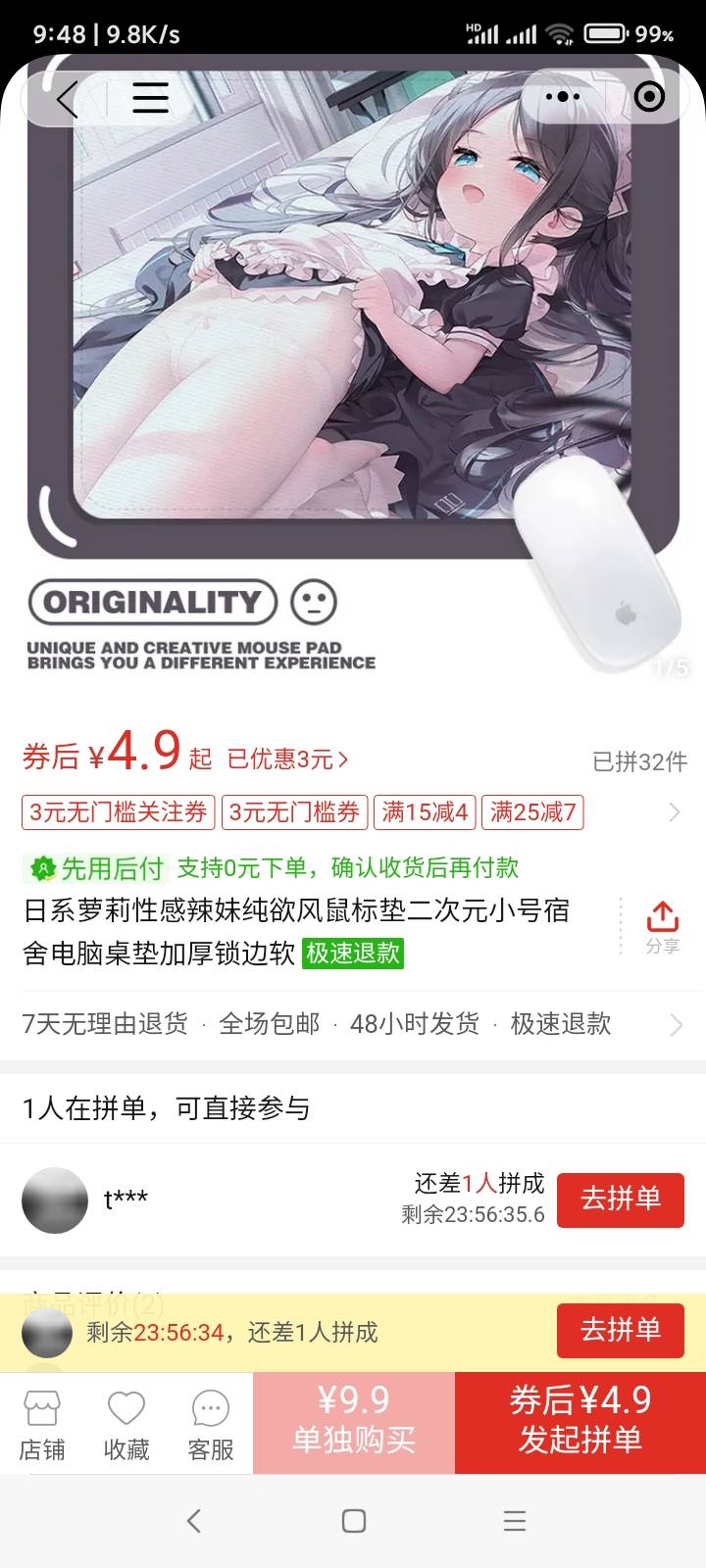This screenshot has width=706, height=1568.
Task: Close the mini program with the circle icon
Action: [649, 97]
